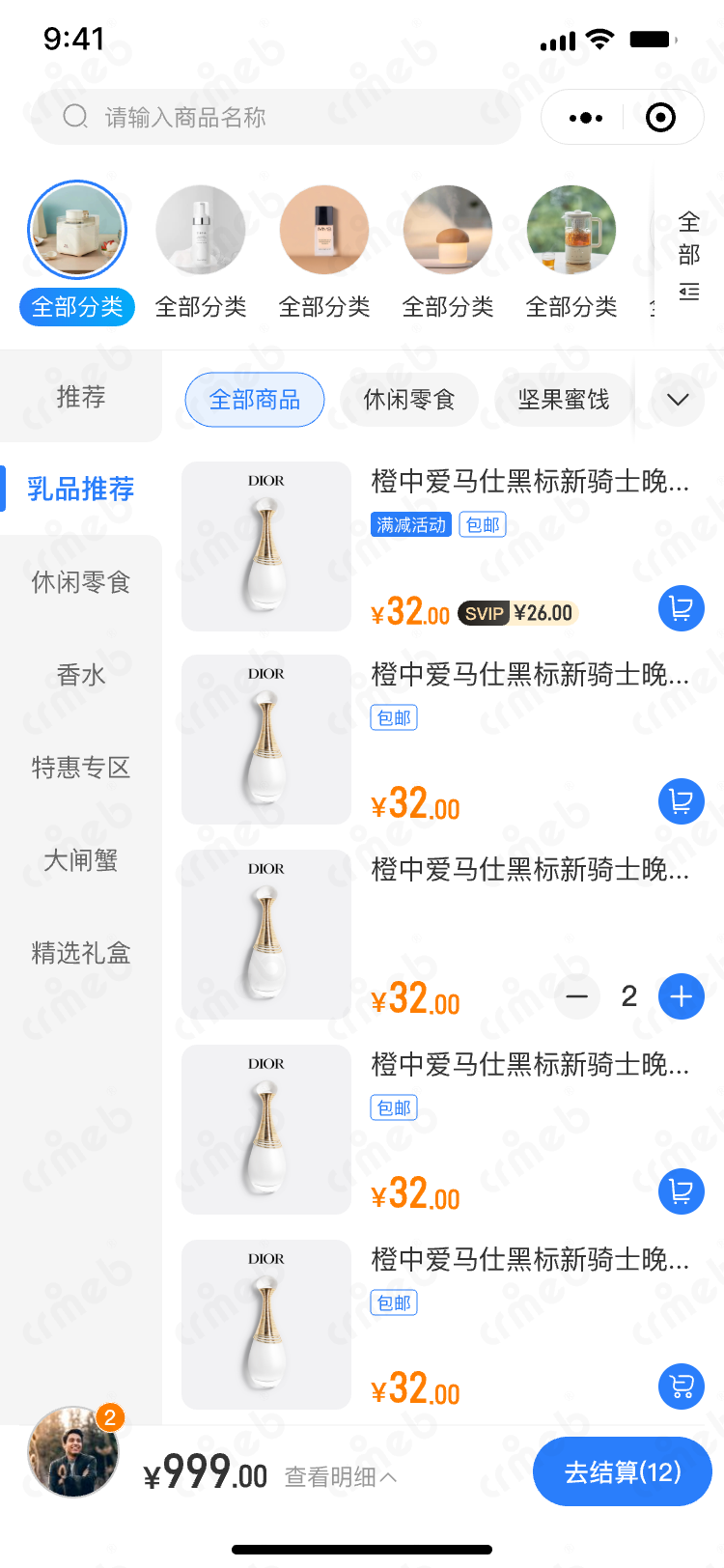
Task: Switch to 推荐 in the sidebar
Action: (81, 397)
